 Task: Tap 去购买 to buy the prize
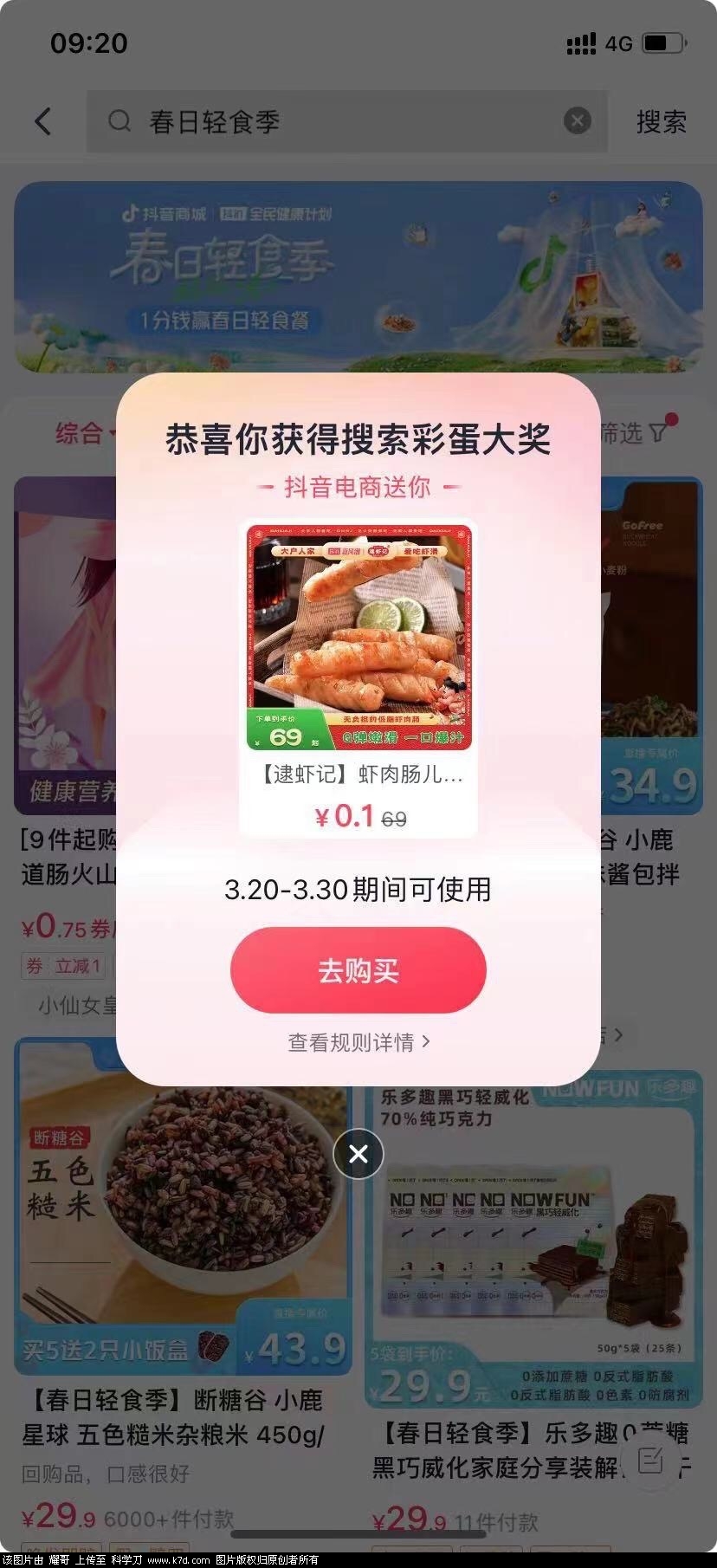(x=358, y=970)
